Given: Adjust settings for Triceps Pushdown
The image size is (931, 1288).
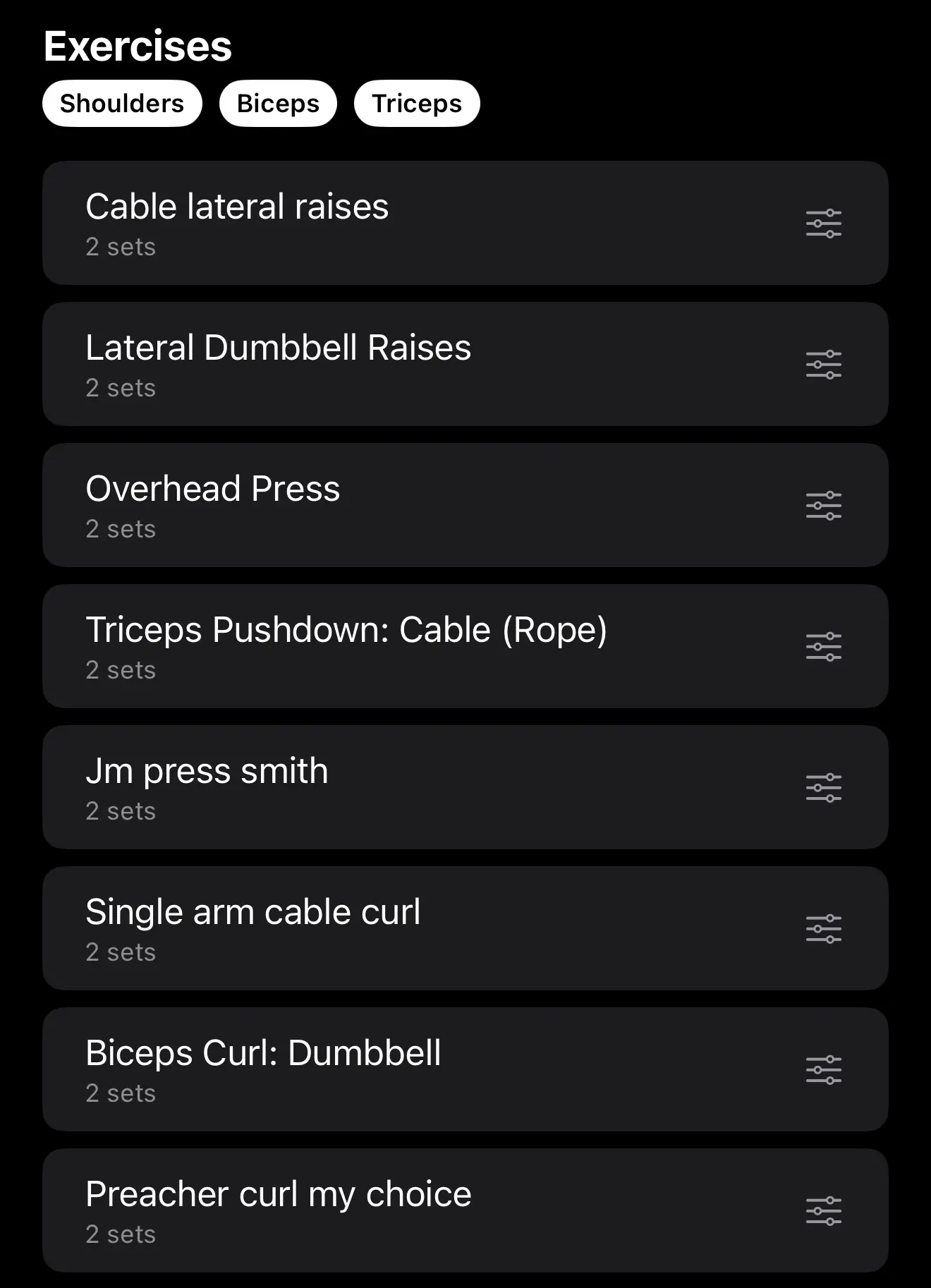Looking at the screenshot, I should (823, 647).
